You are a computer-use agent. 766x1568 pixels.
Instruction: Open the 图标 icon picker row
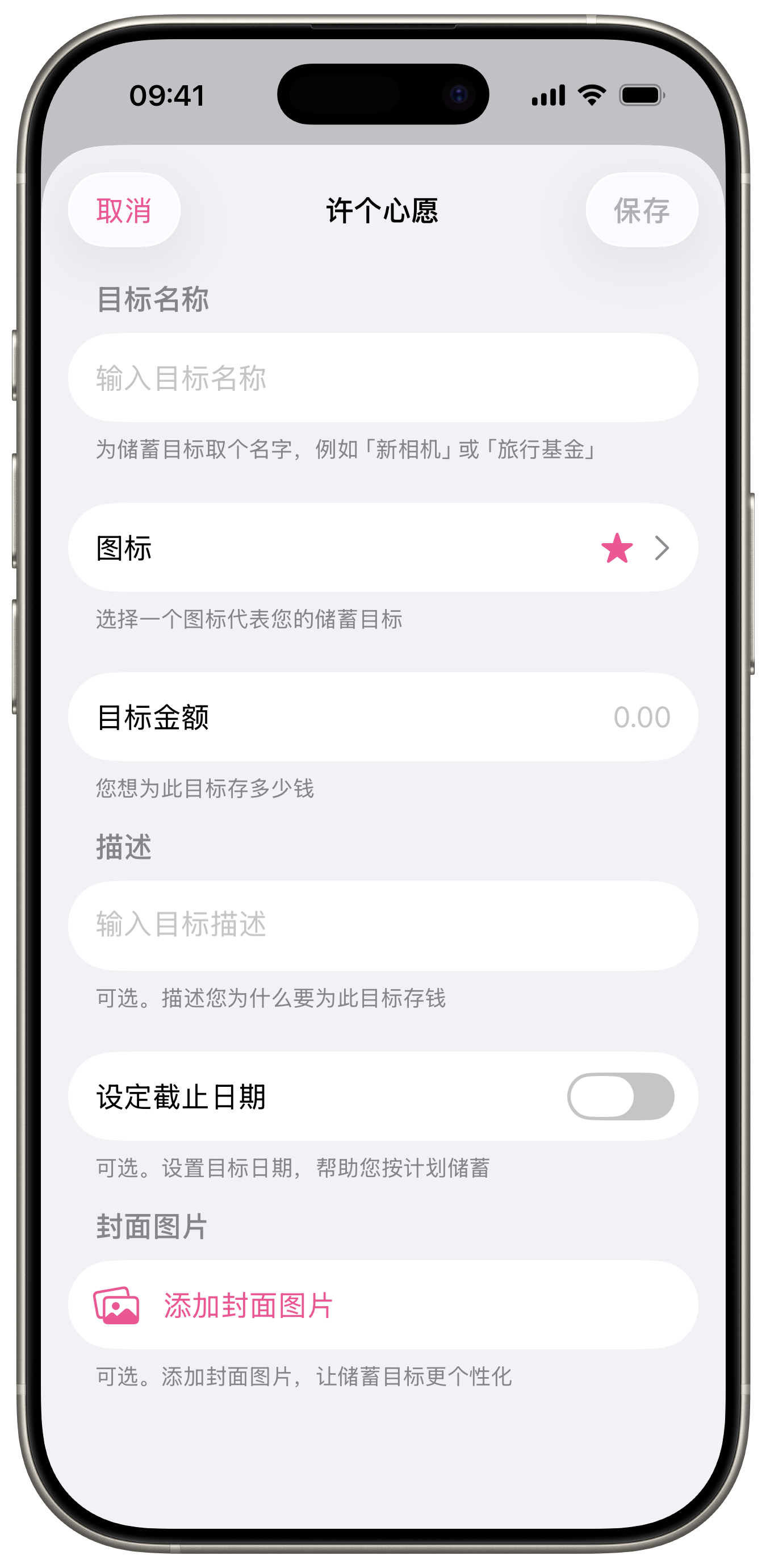383,548
